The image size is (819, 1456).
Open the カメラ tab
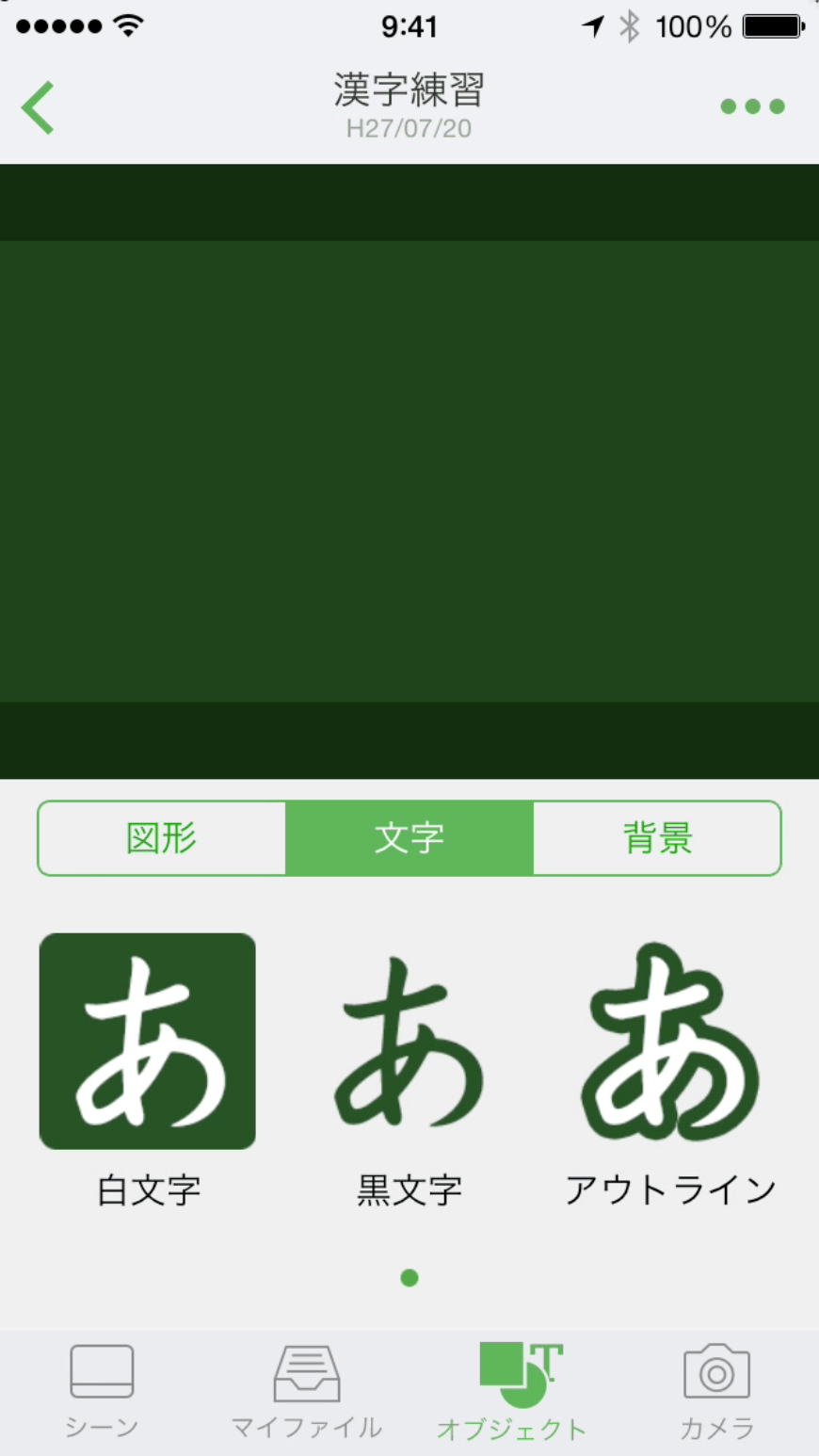[x=716, y=1392]
